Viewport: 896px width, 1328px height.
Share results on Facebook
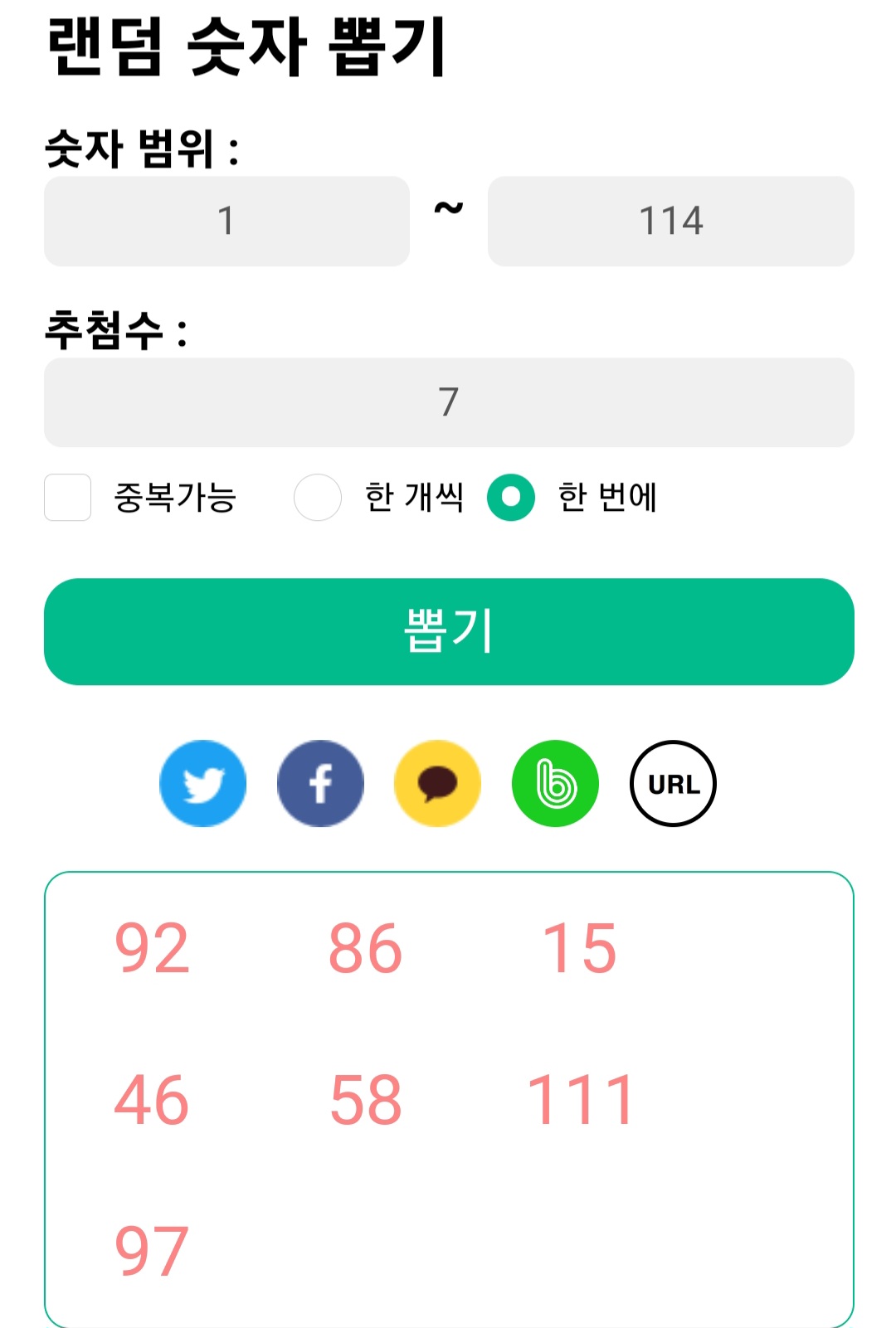[320, 783]
